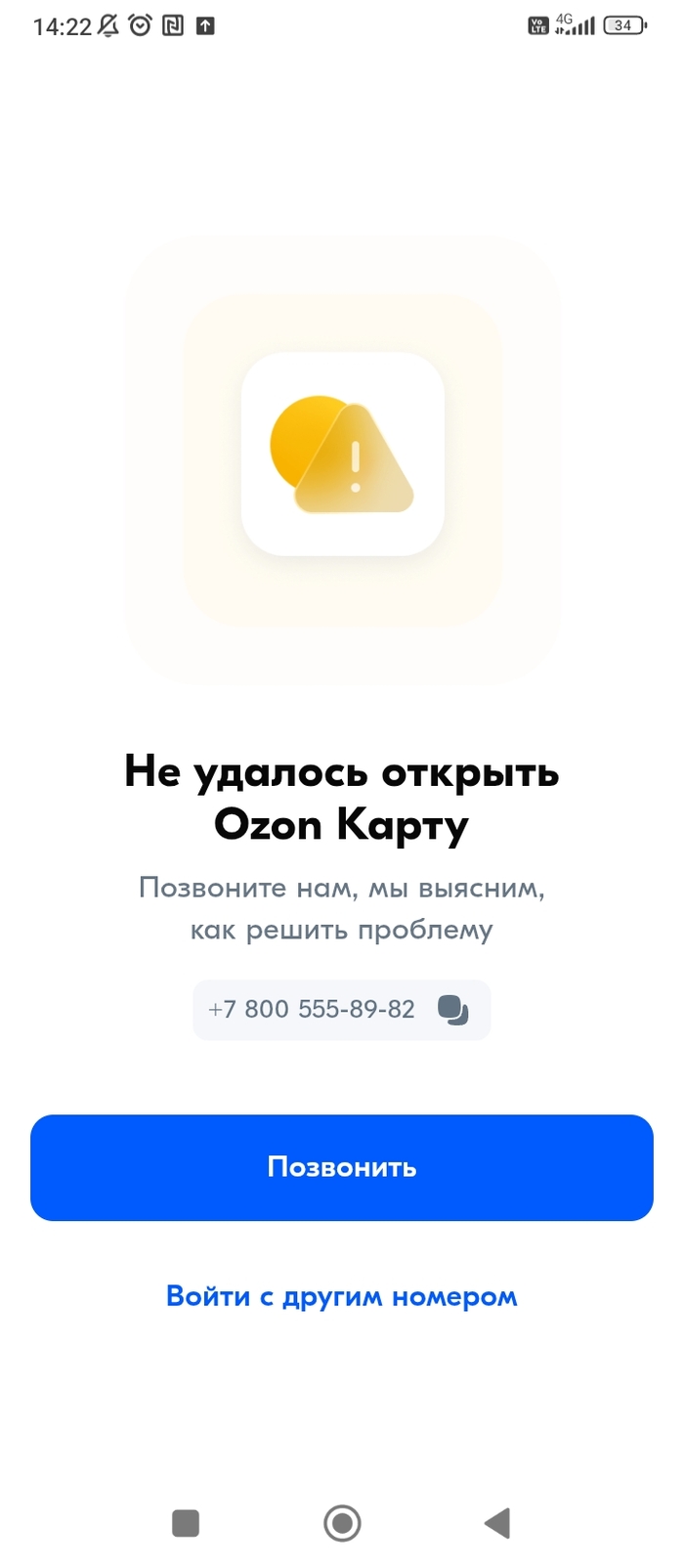Screen dimensions: 684x1568
Task: Select Войти с другим номером link
Action: point(342,1296)
